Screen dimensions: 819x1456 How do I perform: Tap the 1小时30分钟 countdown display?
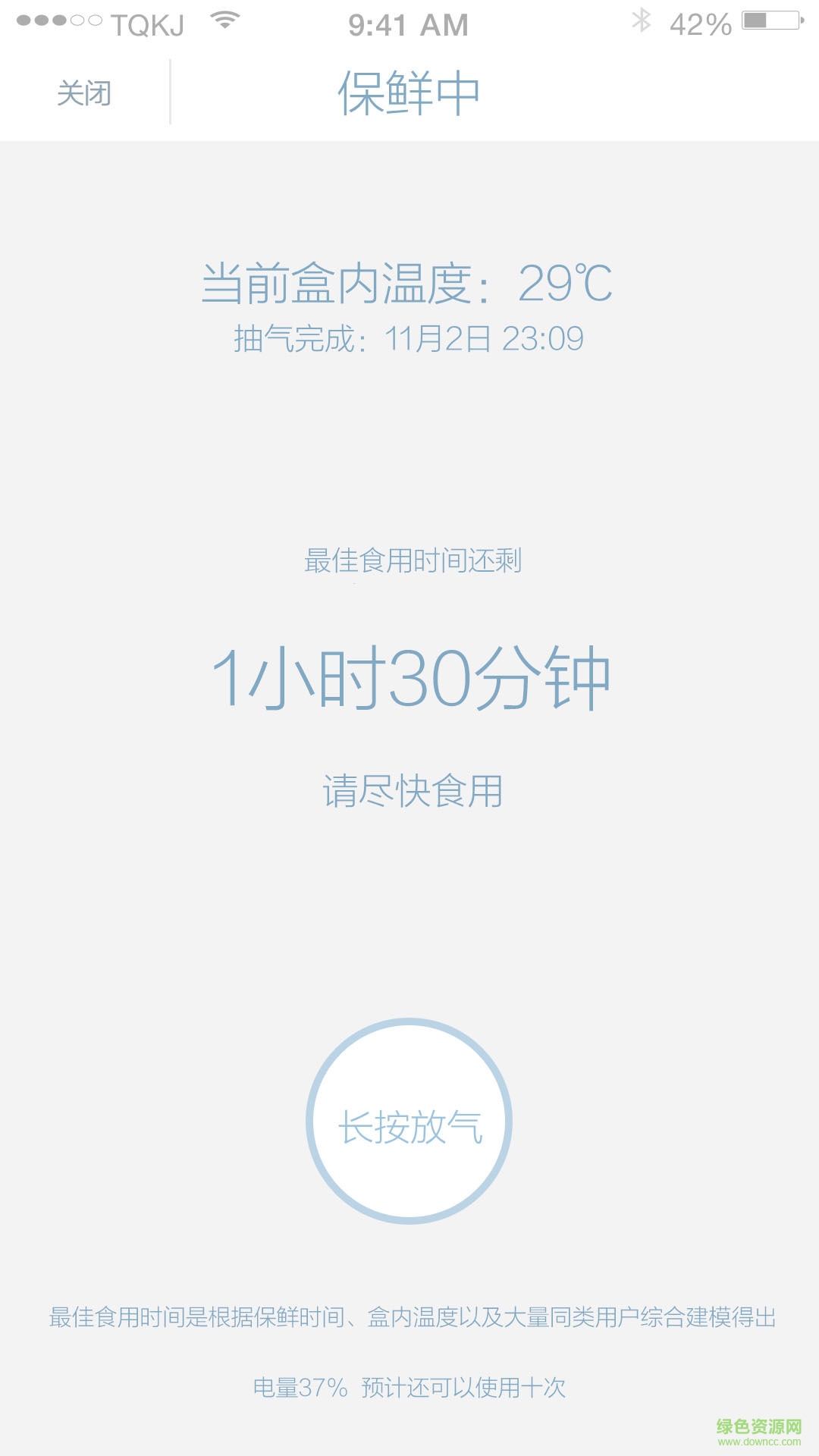point(409,677)
